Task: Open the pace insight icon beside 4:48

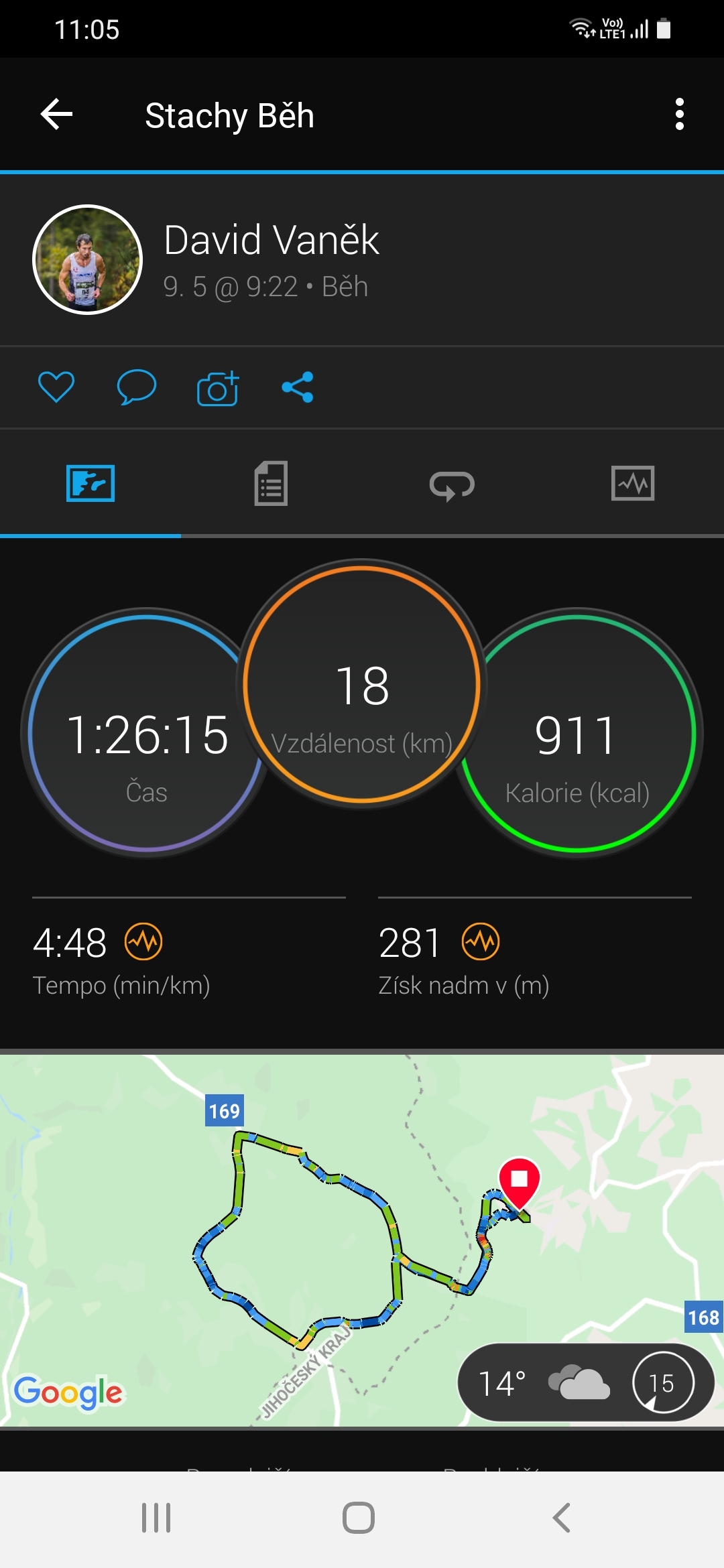Action: tap(143, 941)
